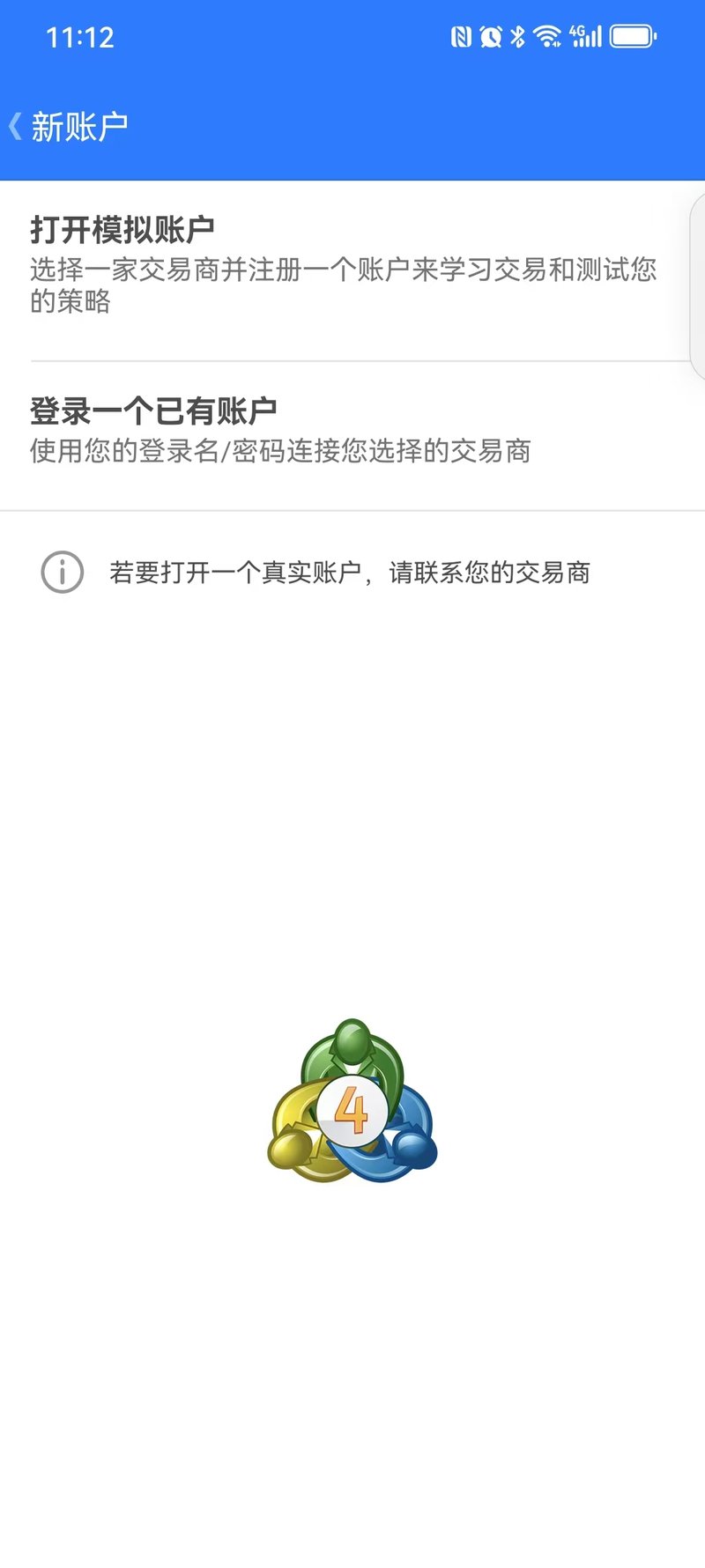Select 登录一个已有账户 to log into existing account
Image resolution: width=705 pixels, height=1568 pixels.
click(154, 410)
